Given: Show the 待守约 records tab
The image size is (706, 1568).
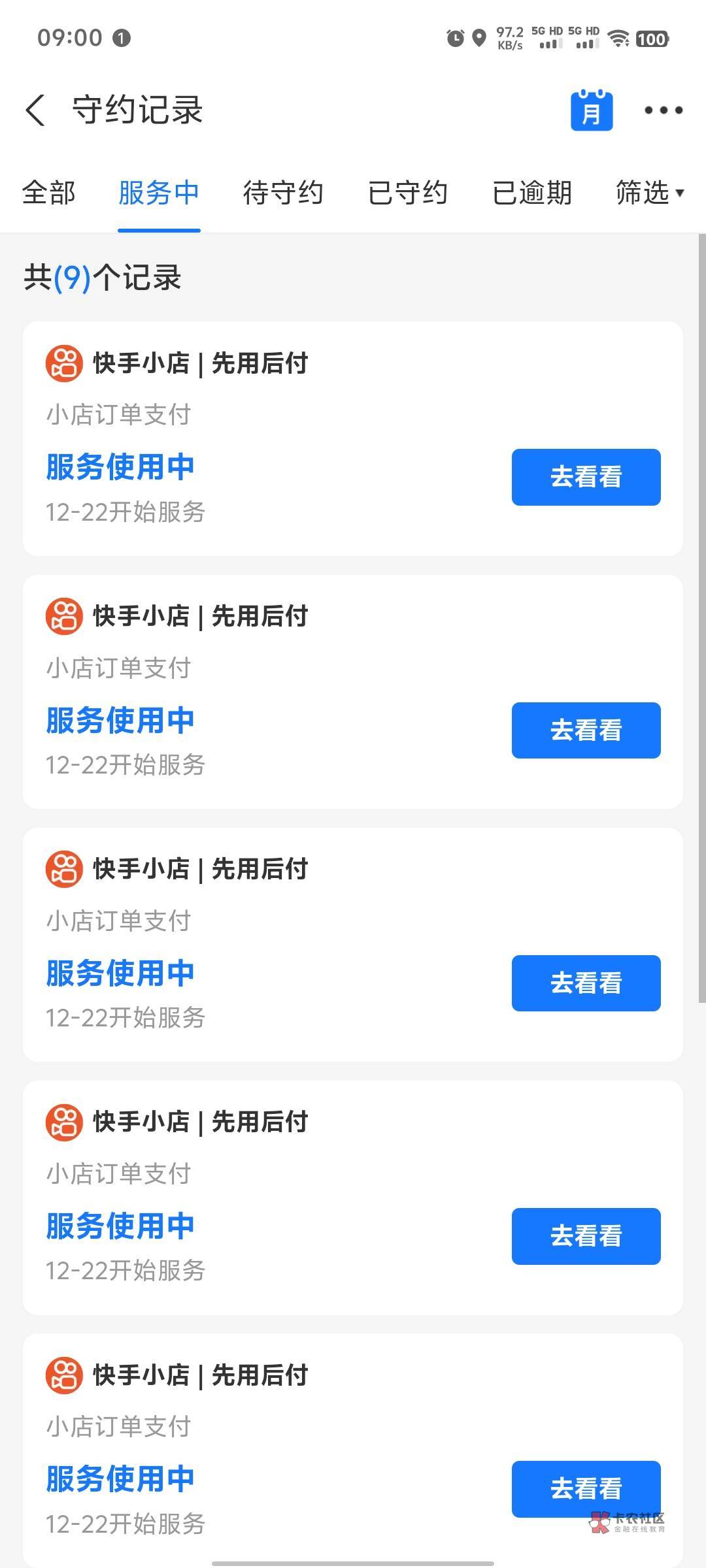Looking at the screenshot, I should pyautogui.click(x=283, y=193).
